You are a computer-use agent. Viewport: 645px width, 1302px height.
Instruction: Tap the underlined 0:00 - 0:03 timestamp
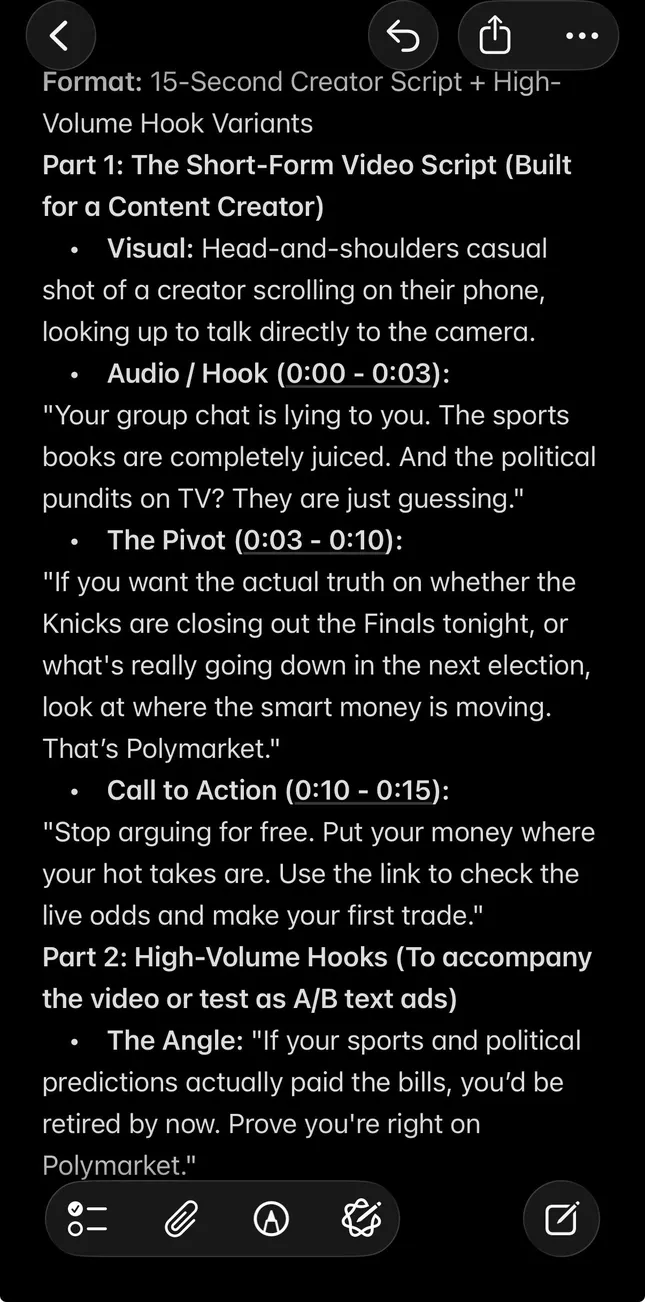pos(360,374)
